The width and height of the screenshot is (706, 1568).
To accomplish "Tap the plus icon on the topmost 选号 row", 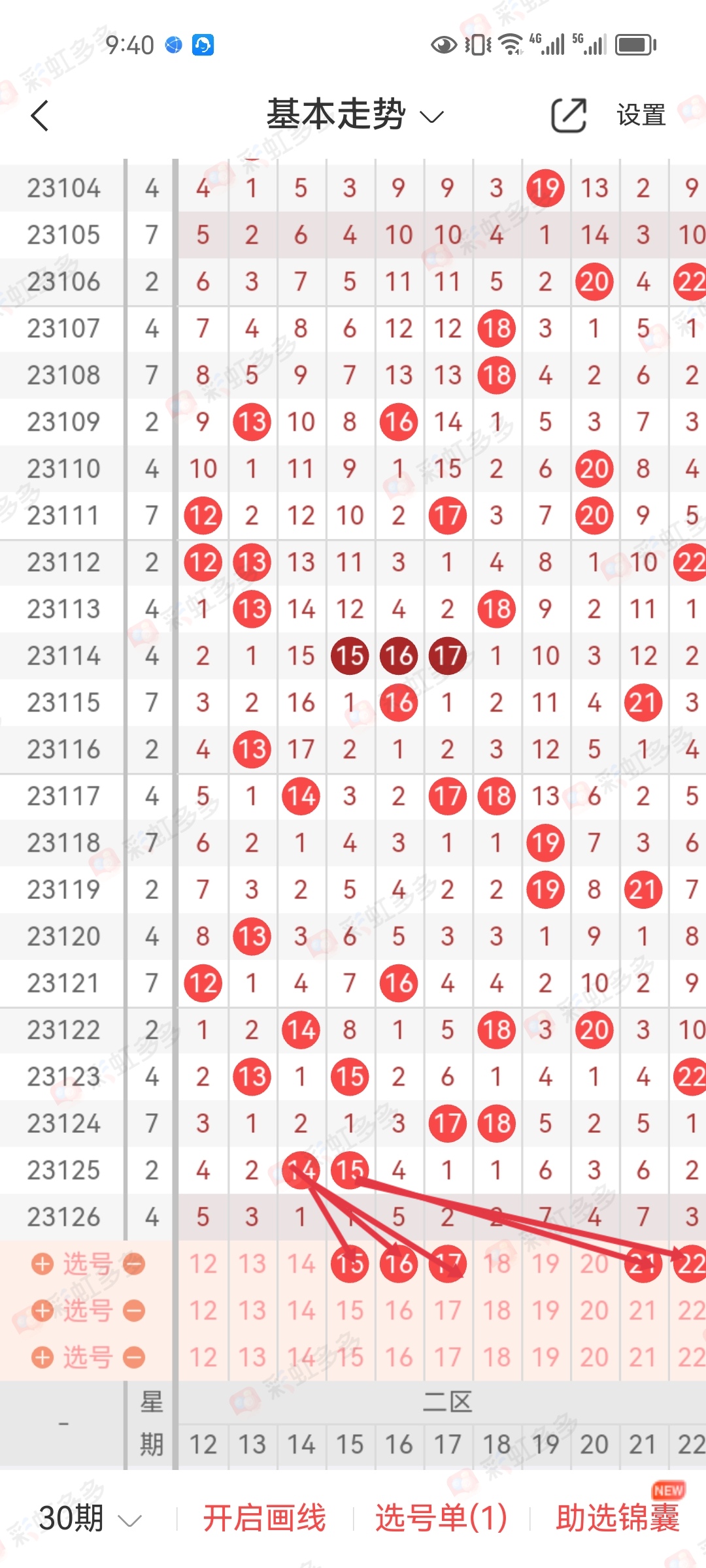I will (42, 1264).
